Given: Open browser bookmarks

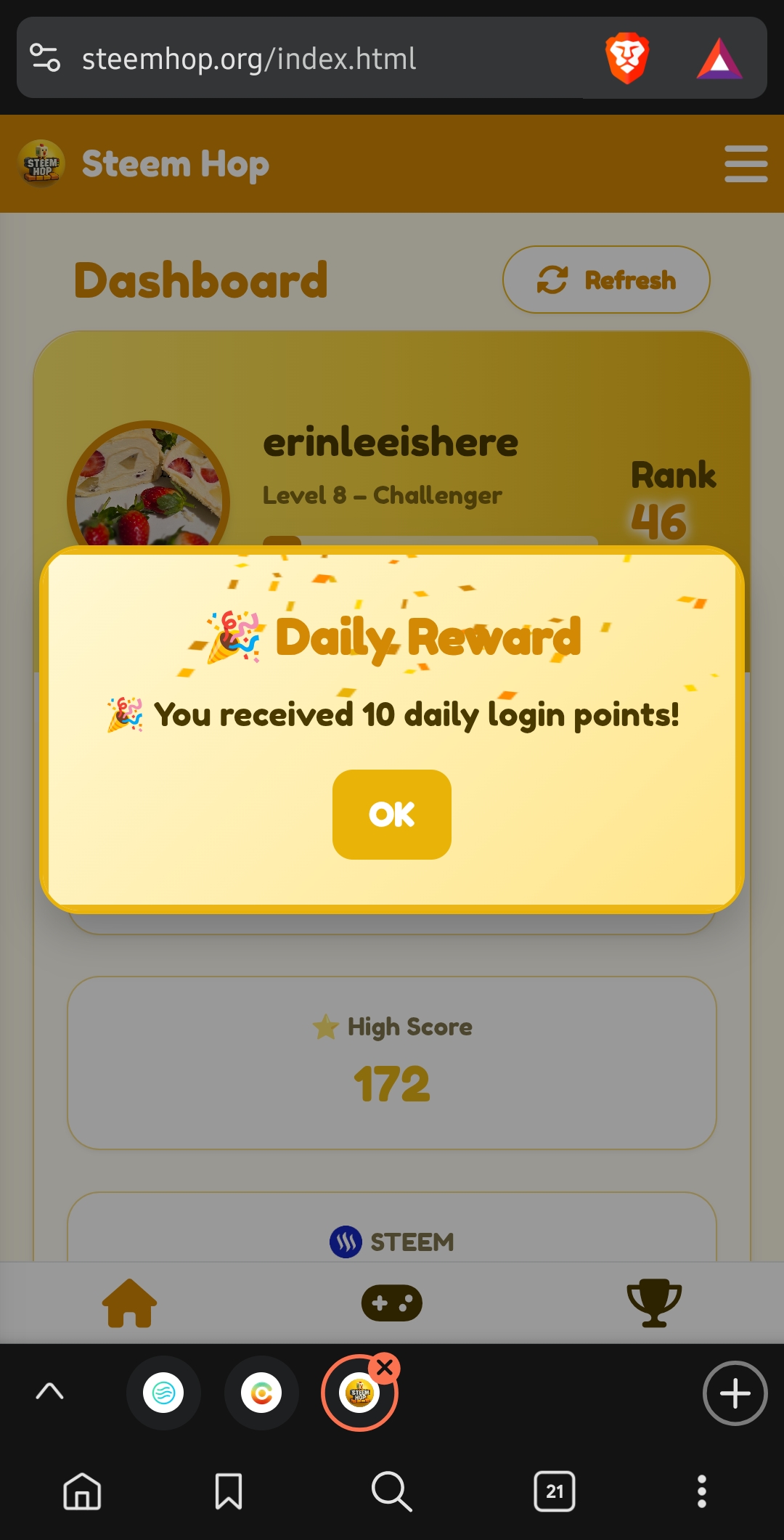Looking at the screenshot, I should pyautogui.click(x=229, y=1491).
